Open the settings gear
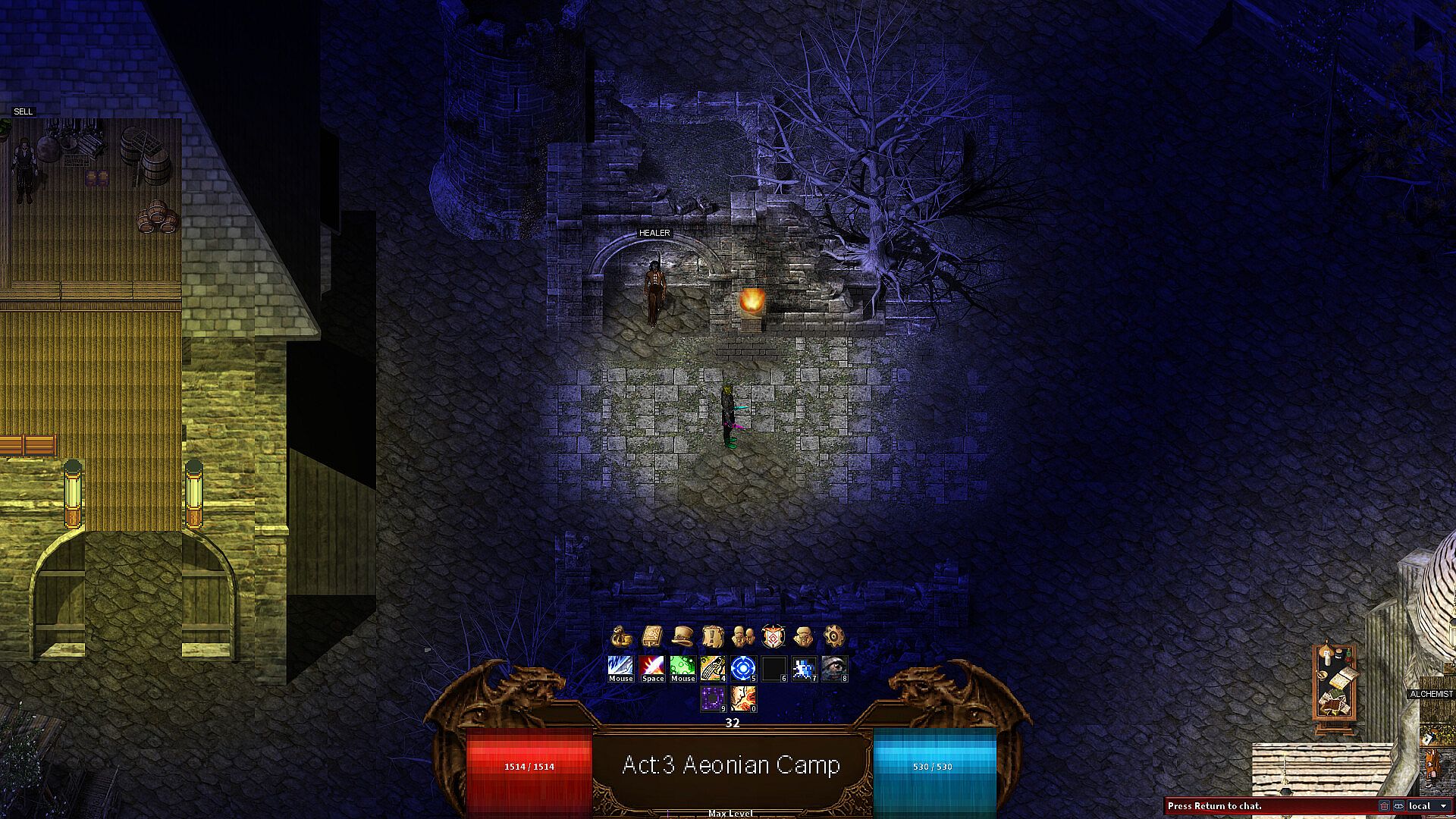Screen dimensions: 1456x819 833,636
